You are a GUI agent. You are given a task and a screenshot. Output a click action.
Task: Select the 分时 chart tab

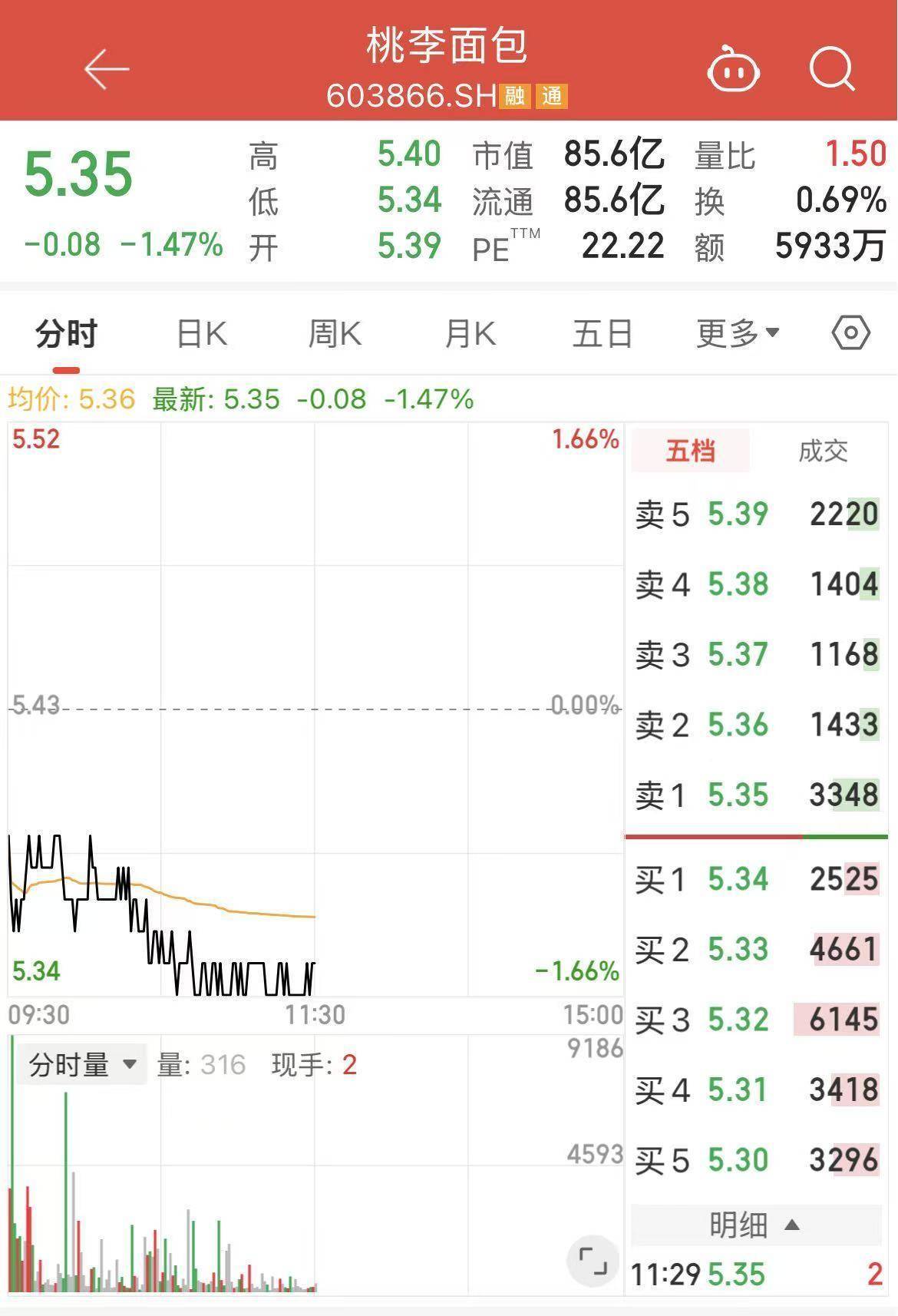67,334
